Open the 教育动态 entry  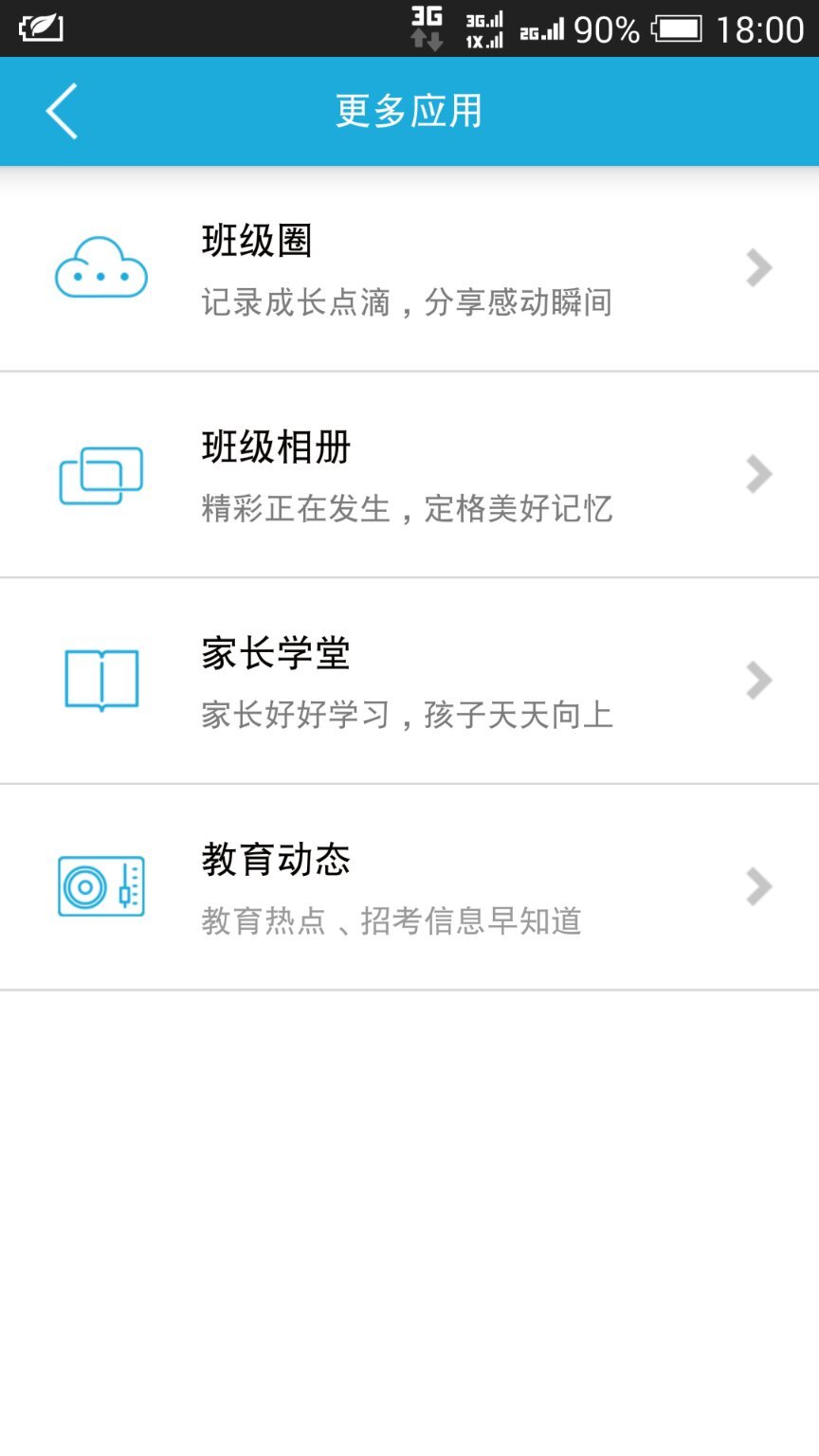point(408,886)
